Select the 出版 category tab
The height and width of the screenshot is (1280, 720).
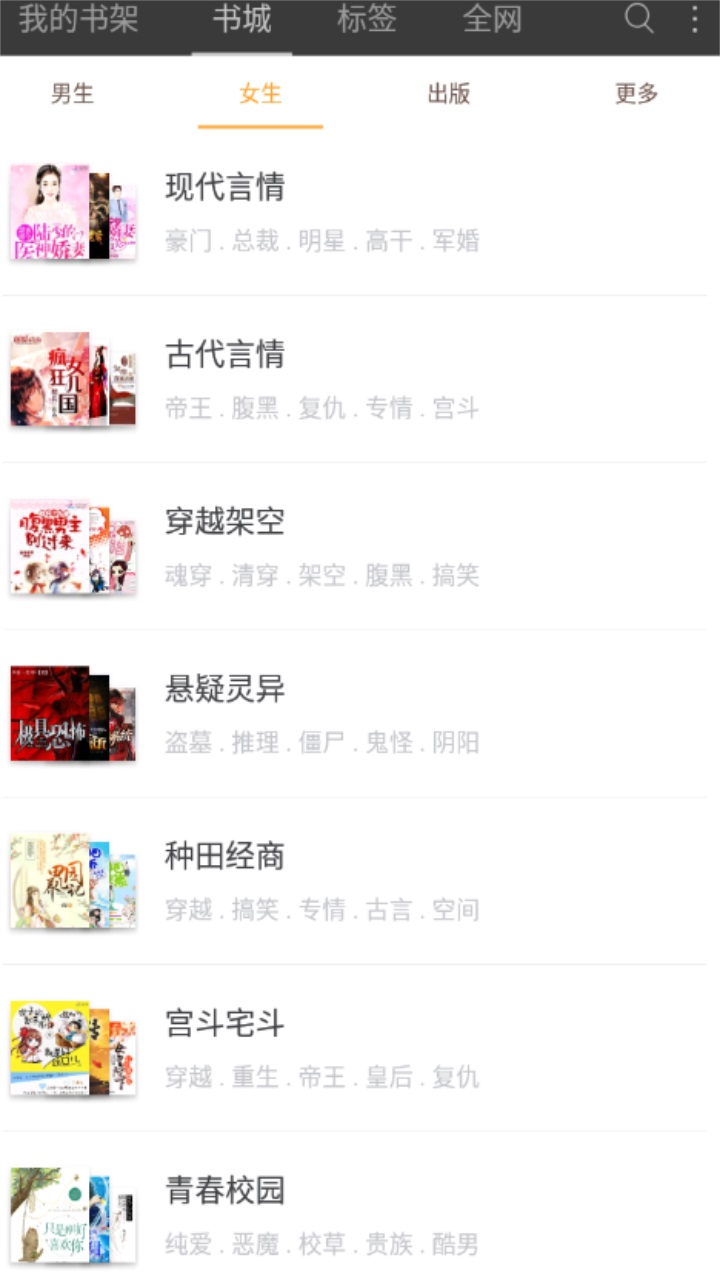tap(449, 94)
